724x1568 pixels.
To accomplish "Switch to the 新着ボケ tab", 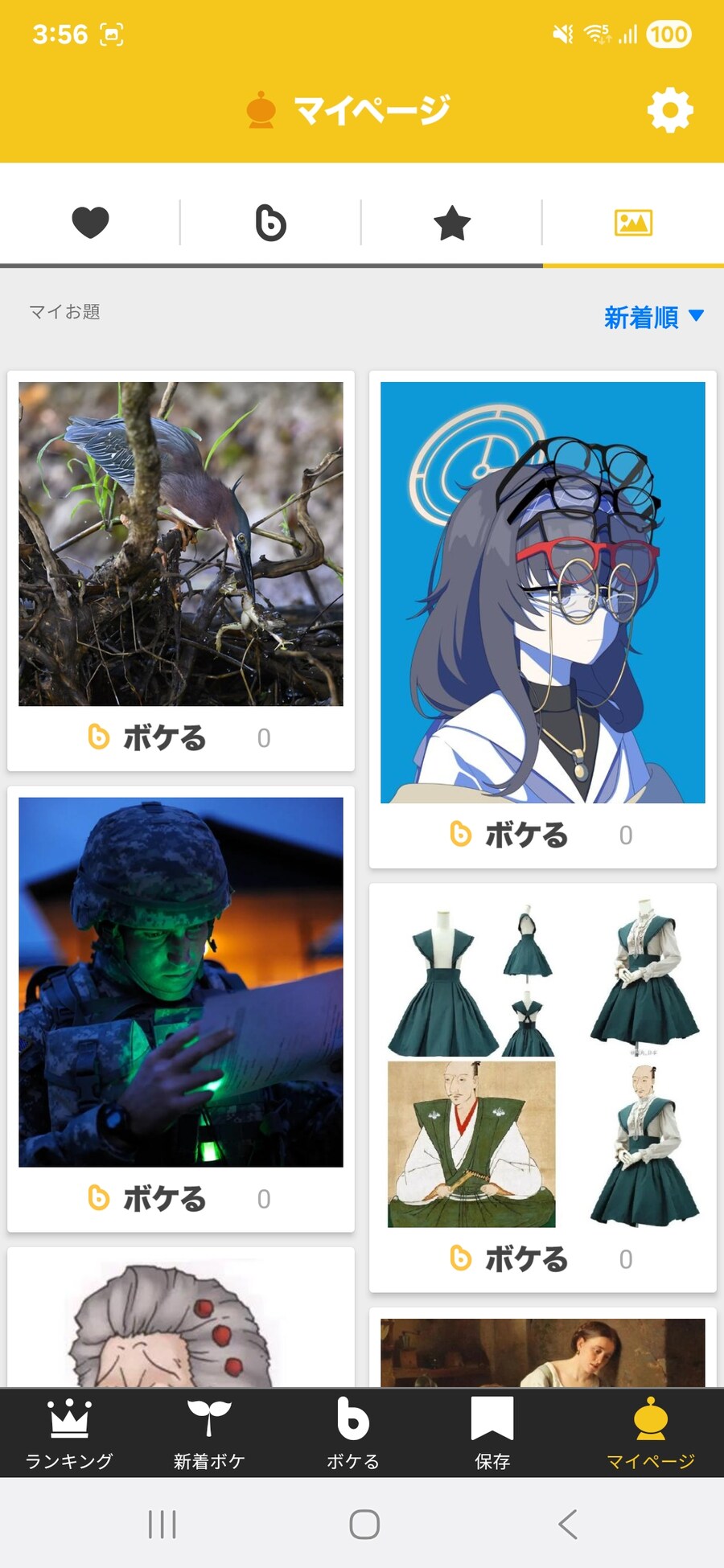I will click(x=209, y=1434).
